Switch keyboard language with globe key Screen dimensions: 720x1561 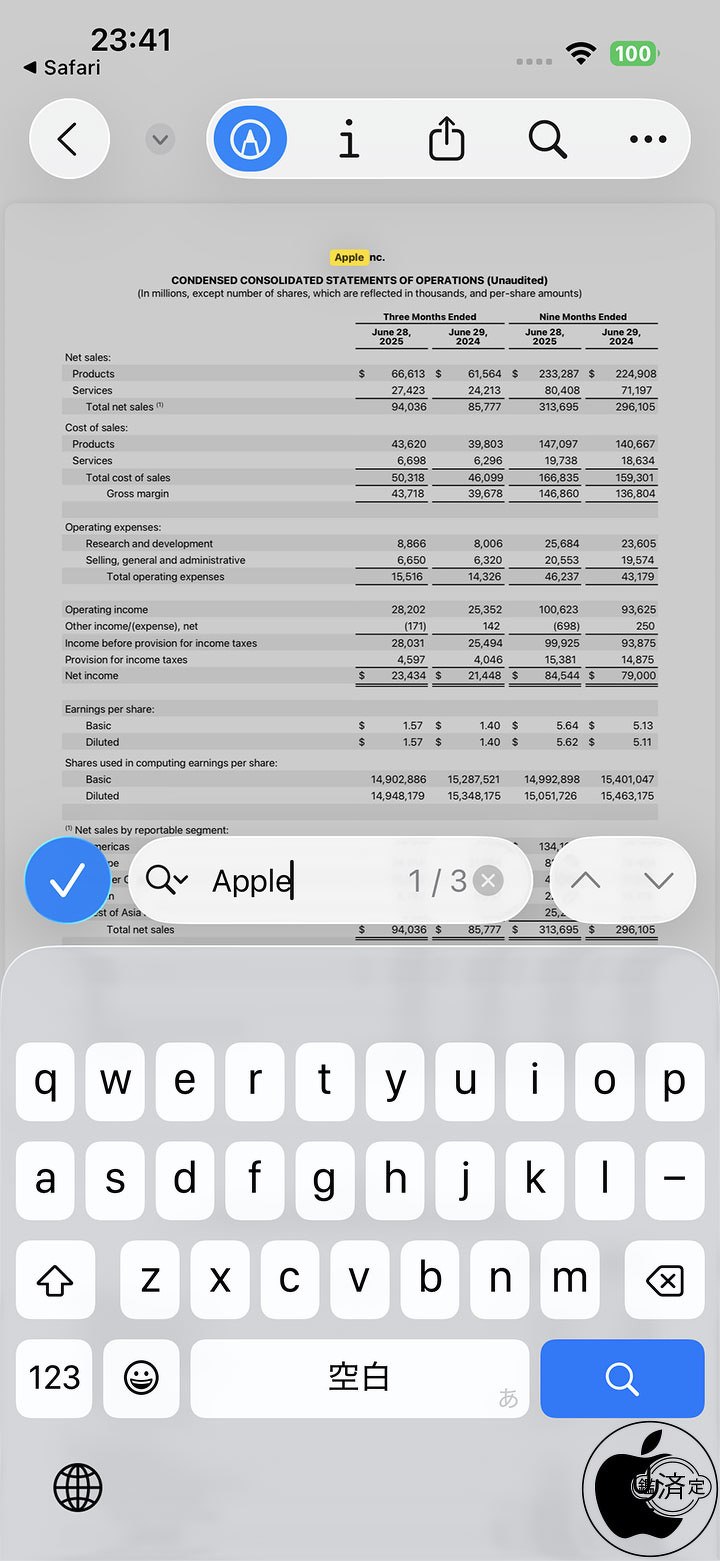click(x=78, y=1487)
